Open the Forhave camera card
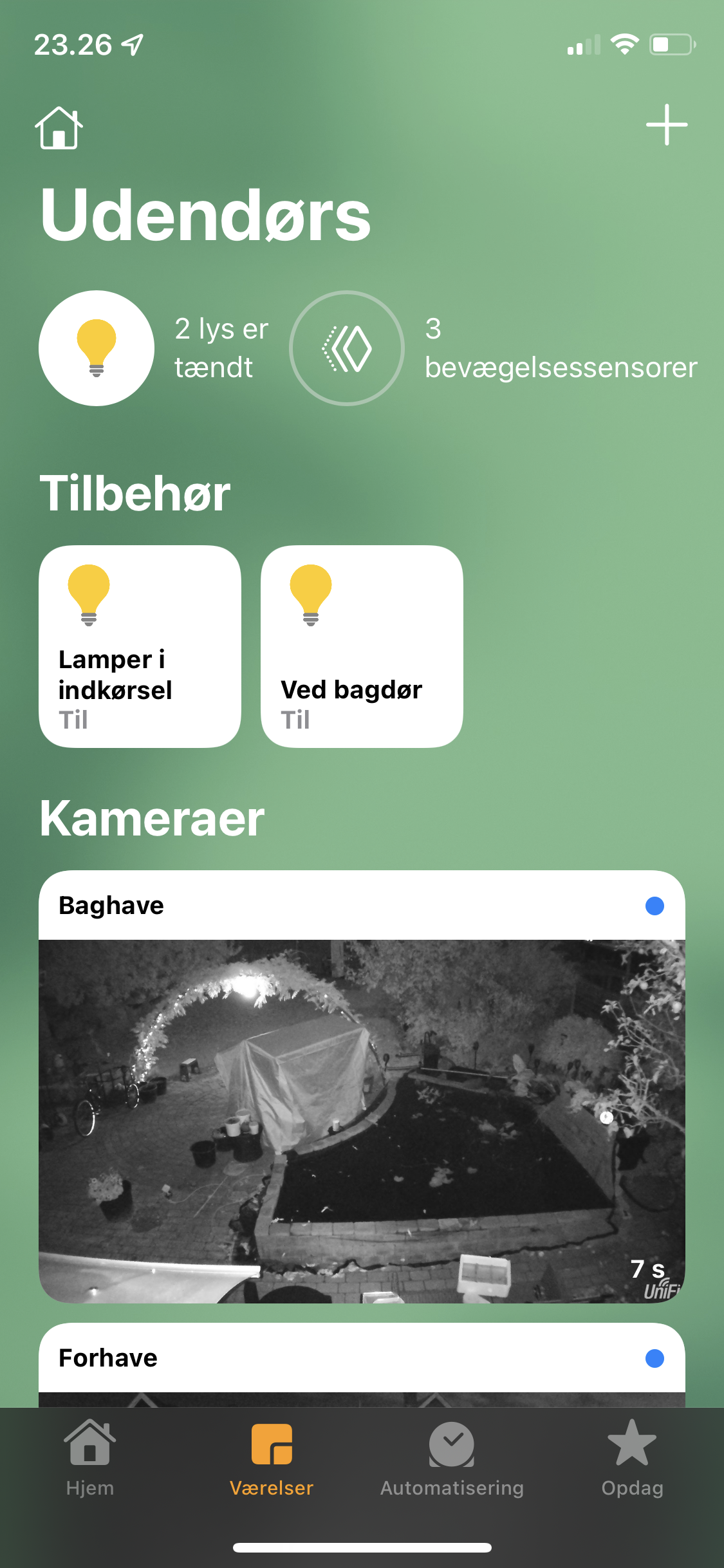Image resolution: width=724 pixels, height=1568 pixels. point(362,1359)
